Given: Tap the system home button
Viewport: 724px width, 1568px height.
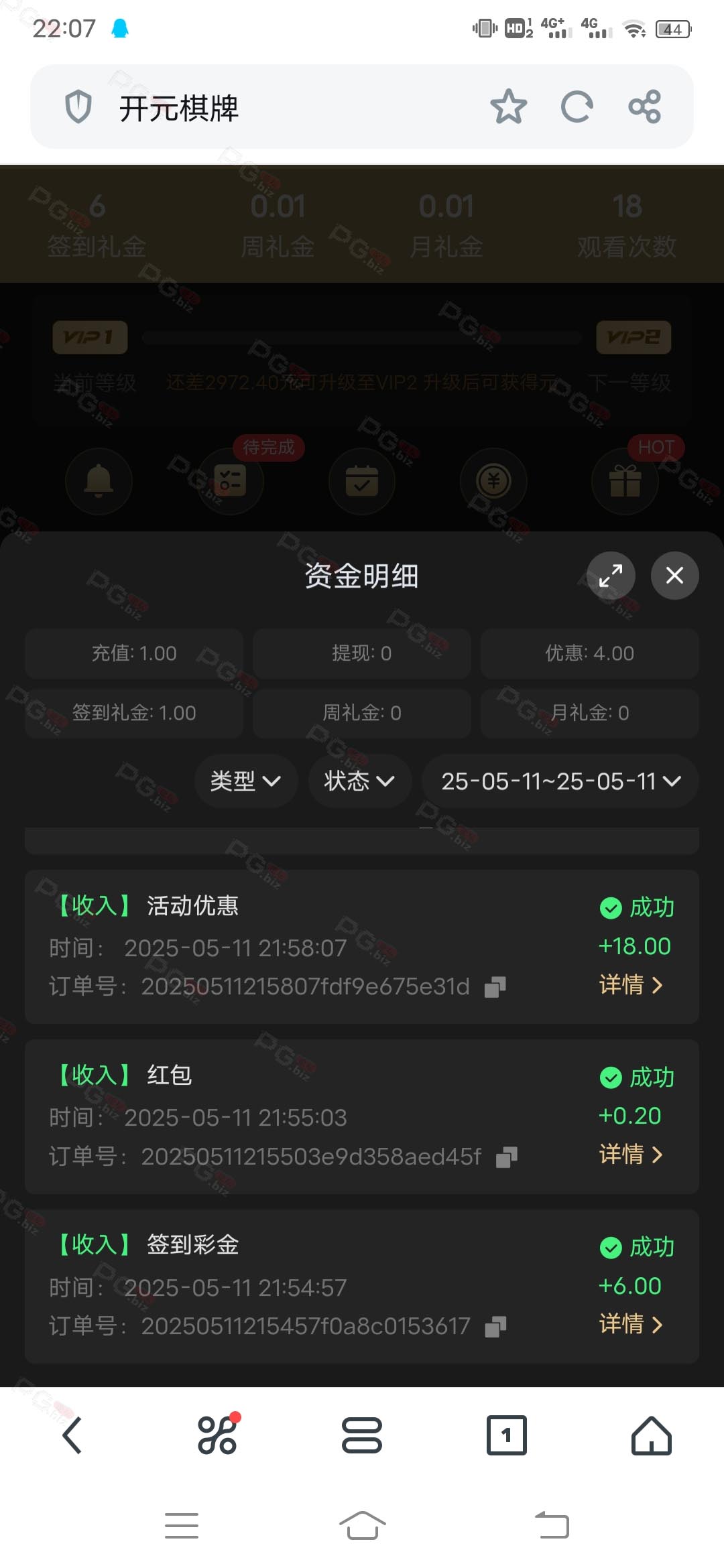Looking at the screenshot, I should 362,1526.
